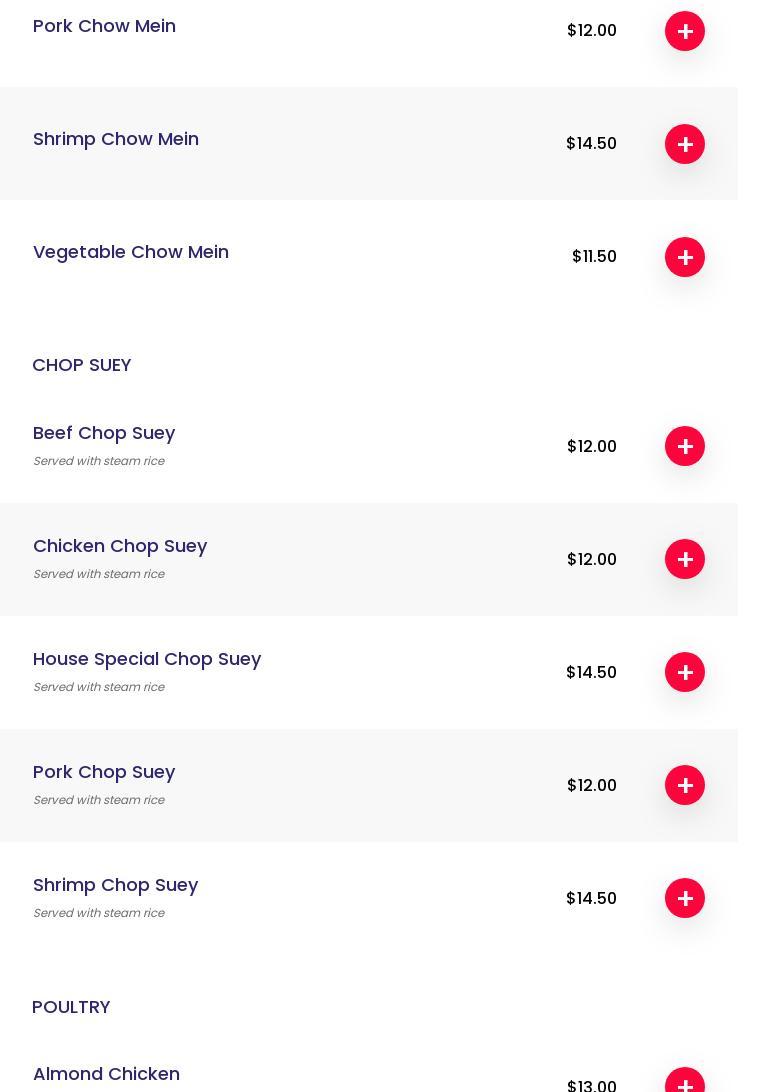770x1092 pixels.
Task: Add Almond Chicken to the order
Action: (x=685, y=1083)
